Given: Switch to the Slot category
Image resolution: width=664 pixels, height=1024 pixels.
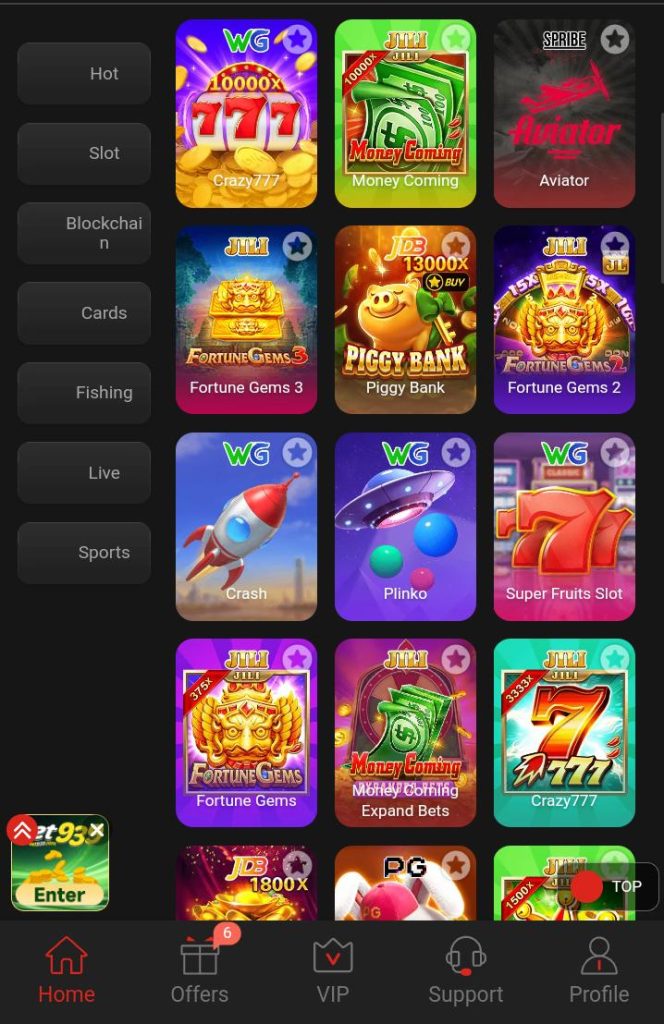Looking at the screenshot, I should pyautogui.click(x=84, y=153).
